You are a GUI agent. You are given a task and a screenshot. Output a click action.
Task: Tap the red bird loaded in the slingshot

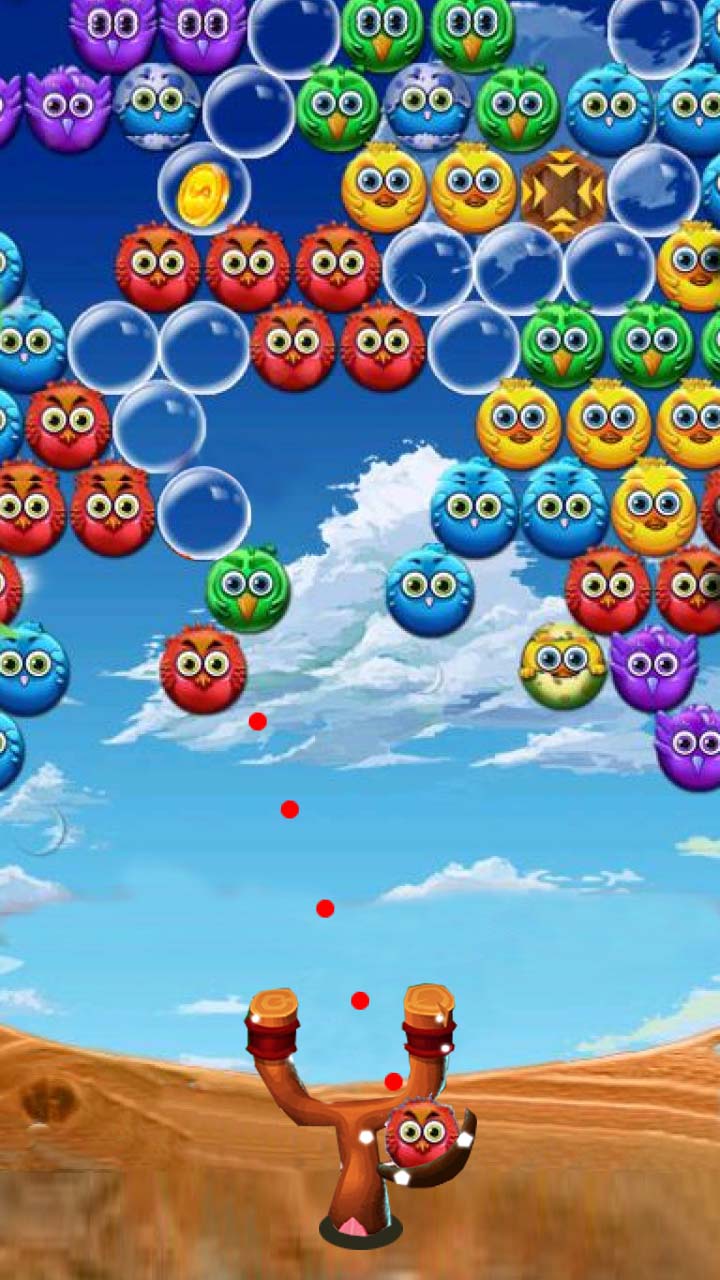point(422,1133)
